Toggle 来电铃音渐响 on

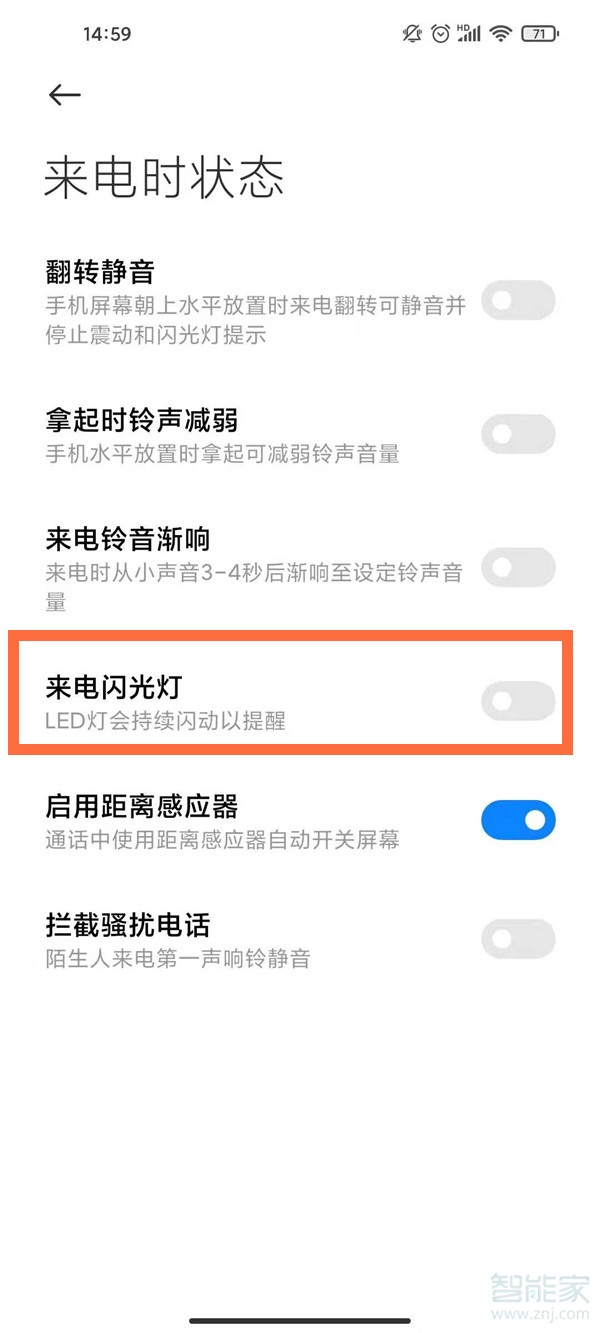(x=518, y=568)
